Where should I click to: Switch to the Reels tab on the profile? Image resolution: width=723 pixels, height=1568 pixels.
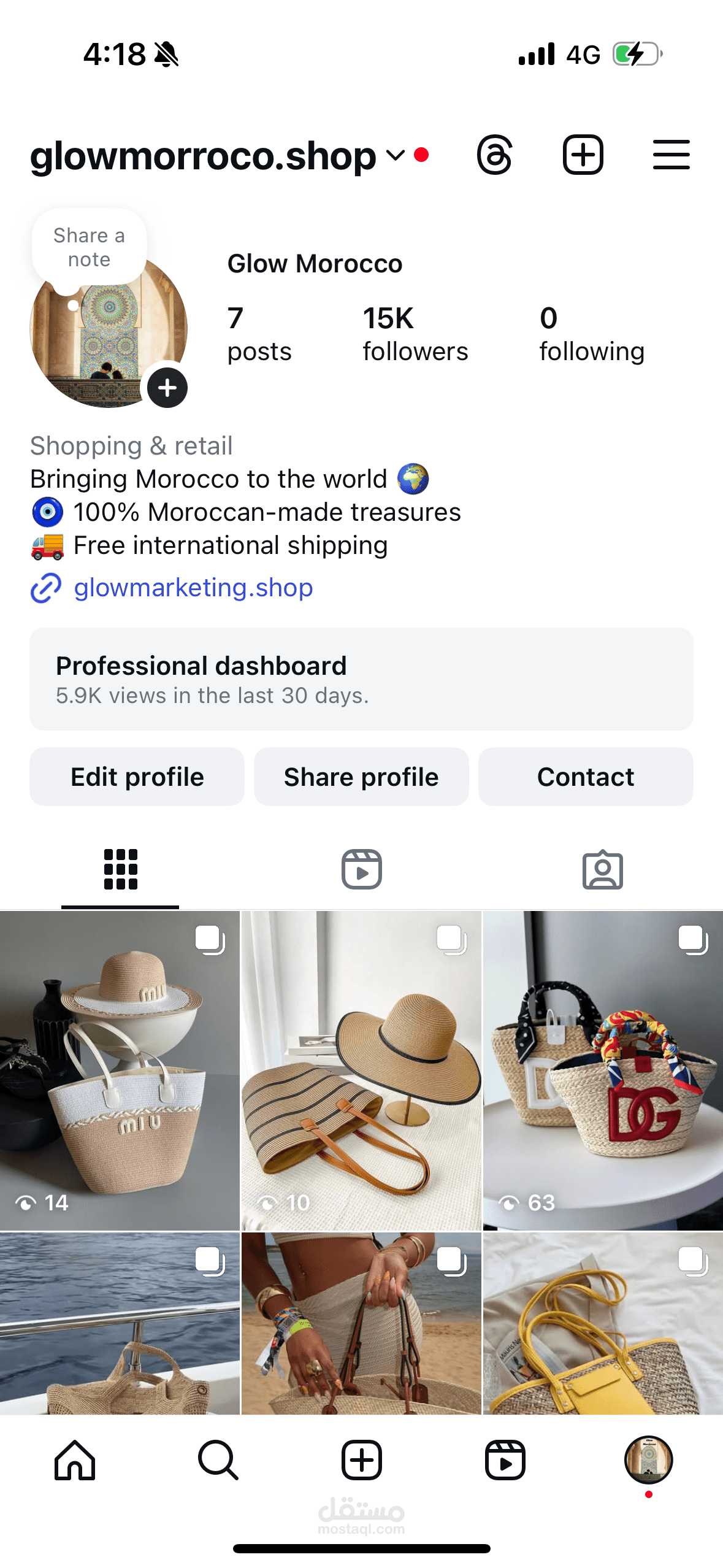coord(361,869)
